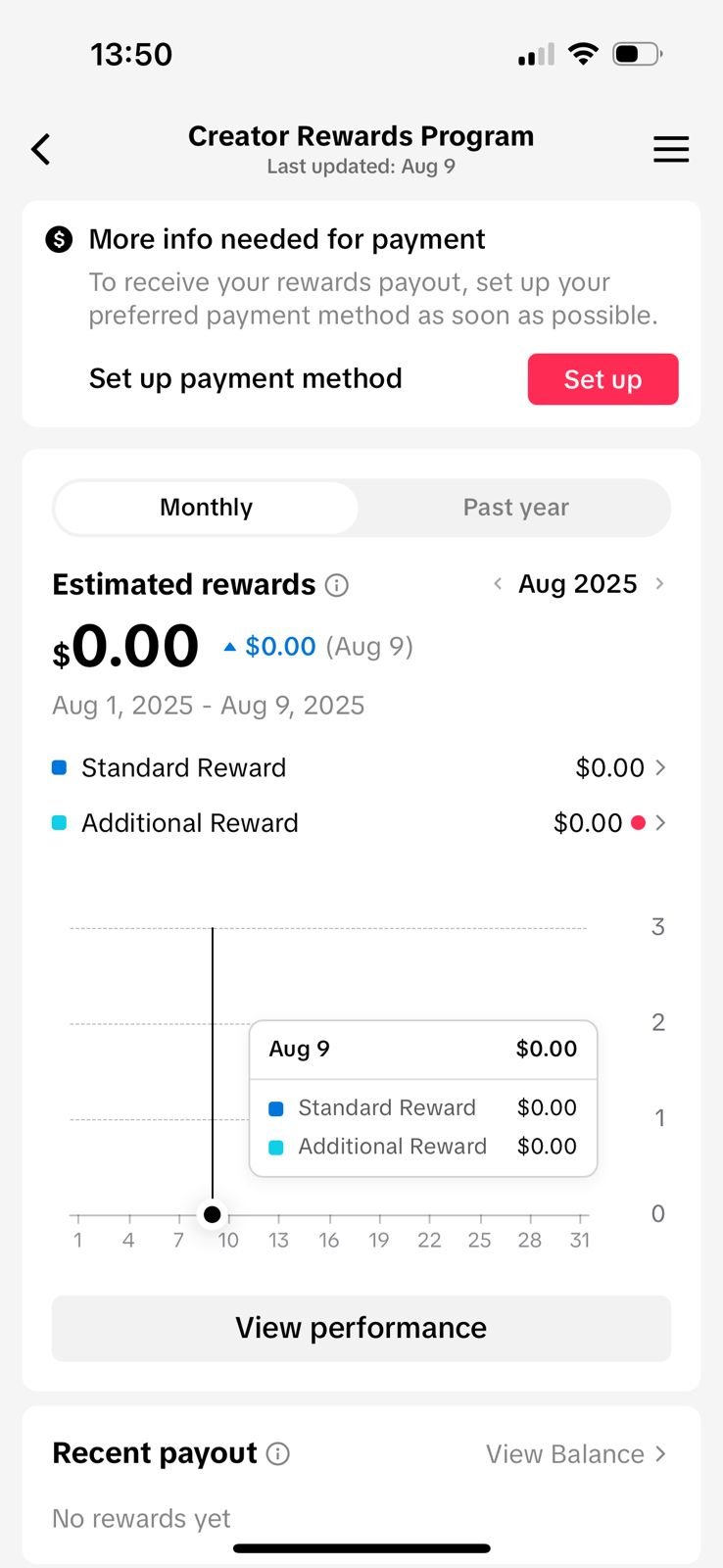Tap the View performance button
Screen dimensions: 723x1568
[x=361, y=1328]
